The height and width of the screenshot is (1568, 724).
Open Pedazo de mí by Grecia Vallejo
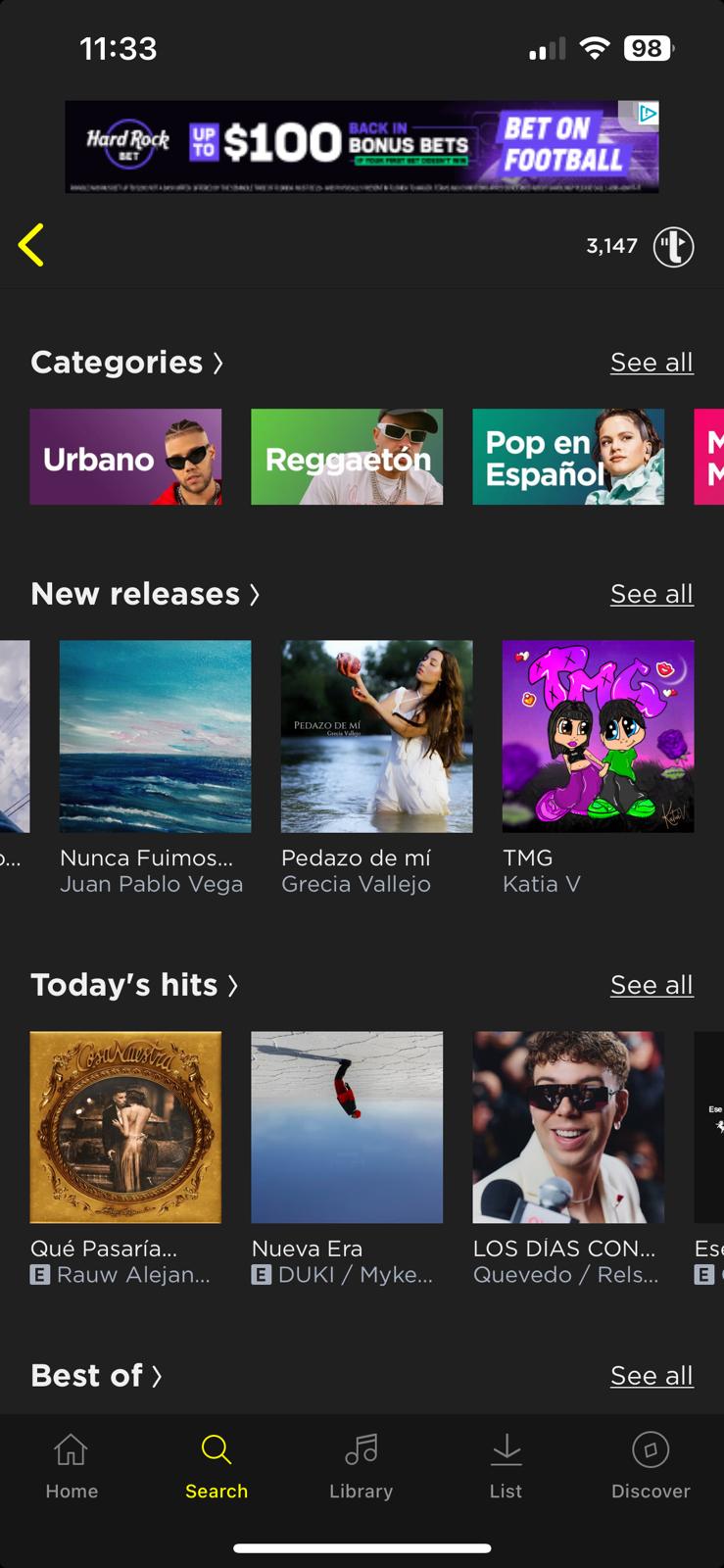(376, 736)
